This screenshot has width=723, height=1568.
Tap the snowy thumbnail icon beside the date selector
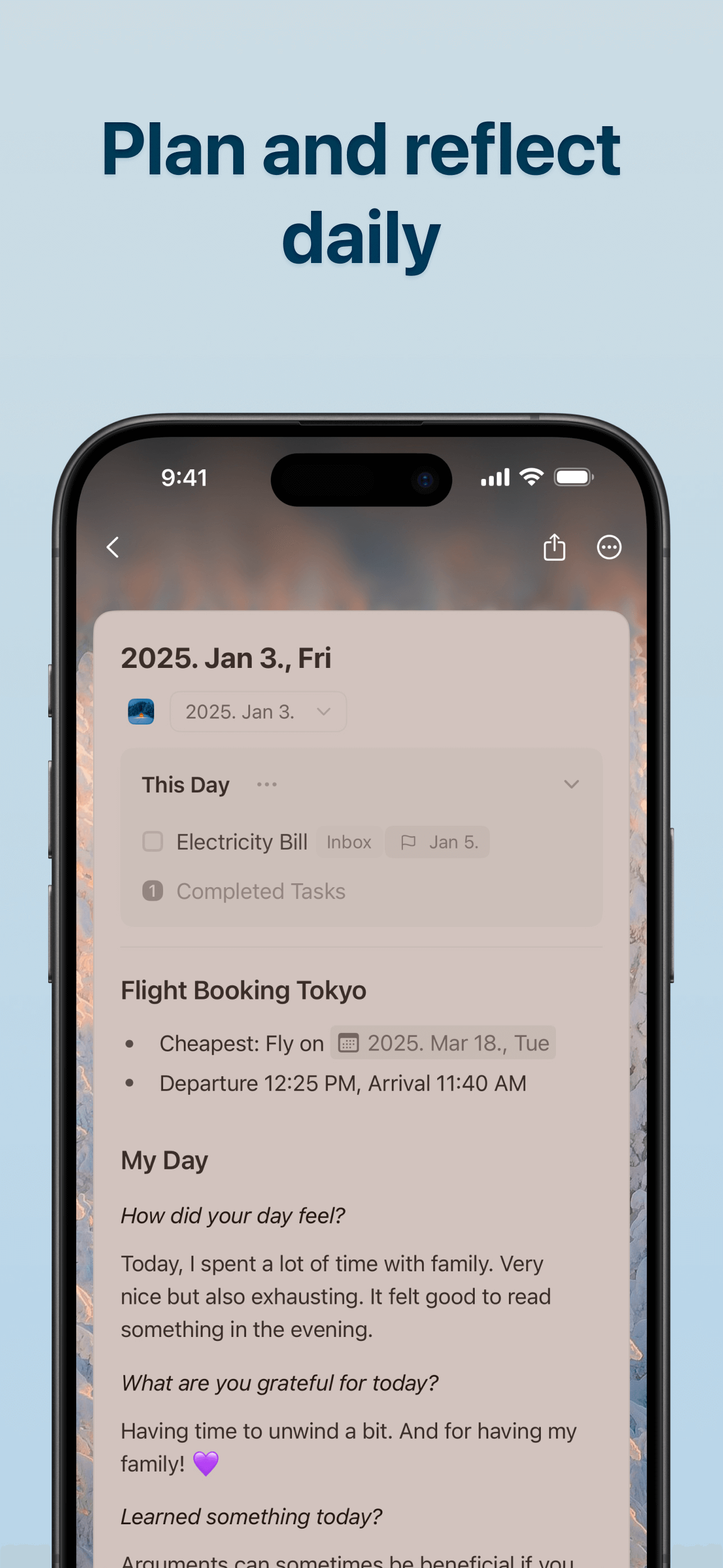click(141, 711)
